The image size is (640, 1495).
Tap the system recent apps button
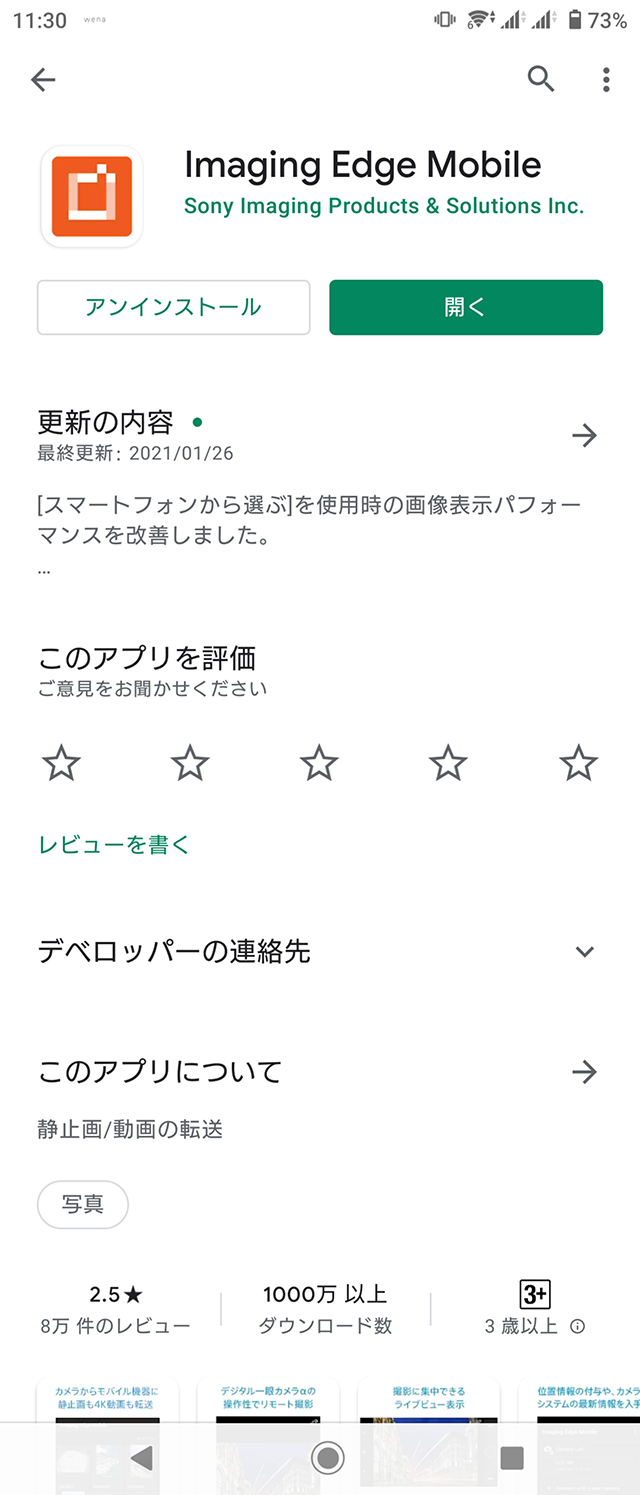point(512,1457)
